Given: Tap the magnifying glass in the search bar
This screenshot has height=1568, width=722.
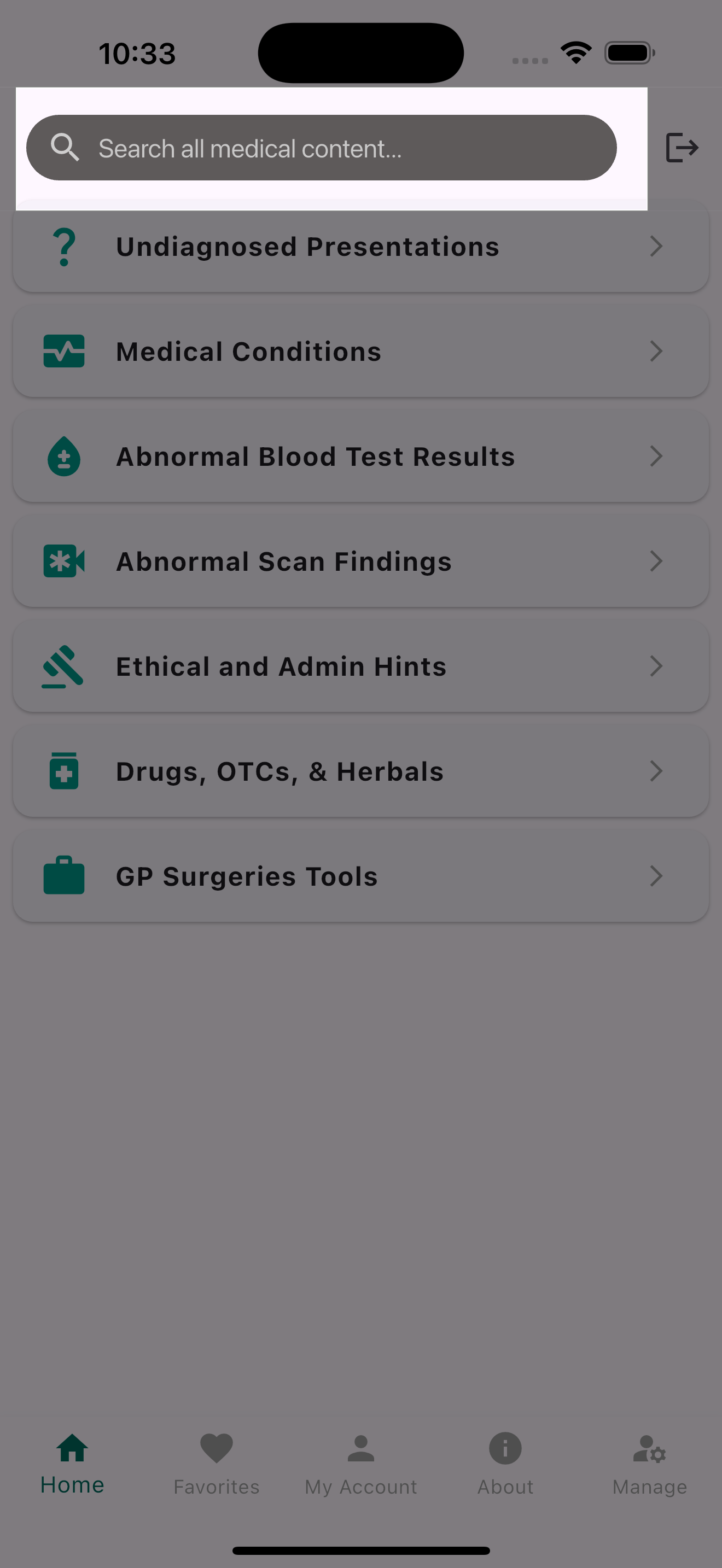Looking at the screenshot, I should coord(66,147).
